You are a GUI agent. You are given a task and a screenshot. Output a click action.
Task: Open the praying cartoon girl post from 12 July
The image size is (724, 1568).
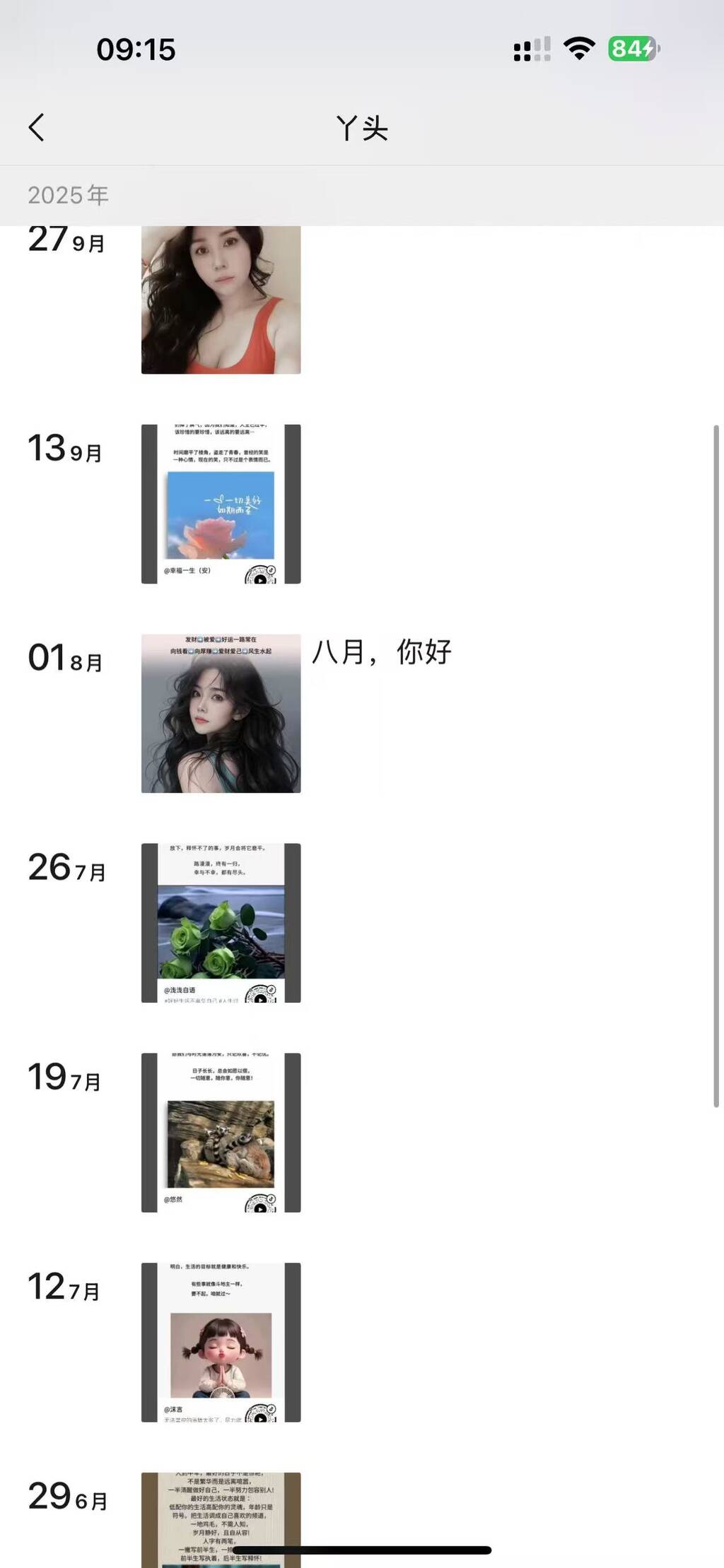[x=221, y=1342]
